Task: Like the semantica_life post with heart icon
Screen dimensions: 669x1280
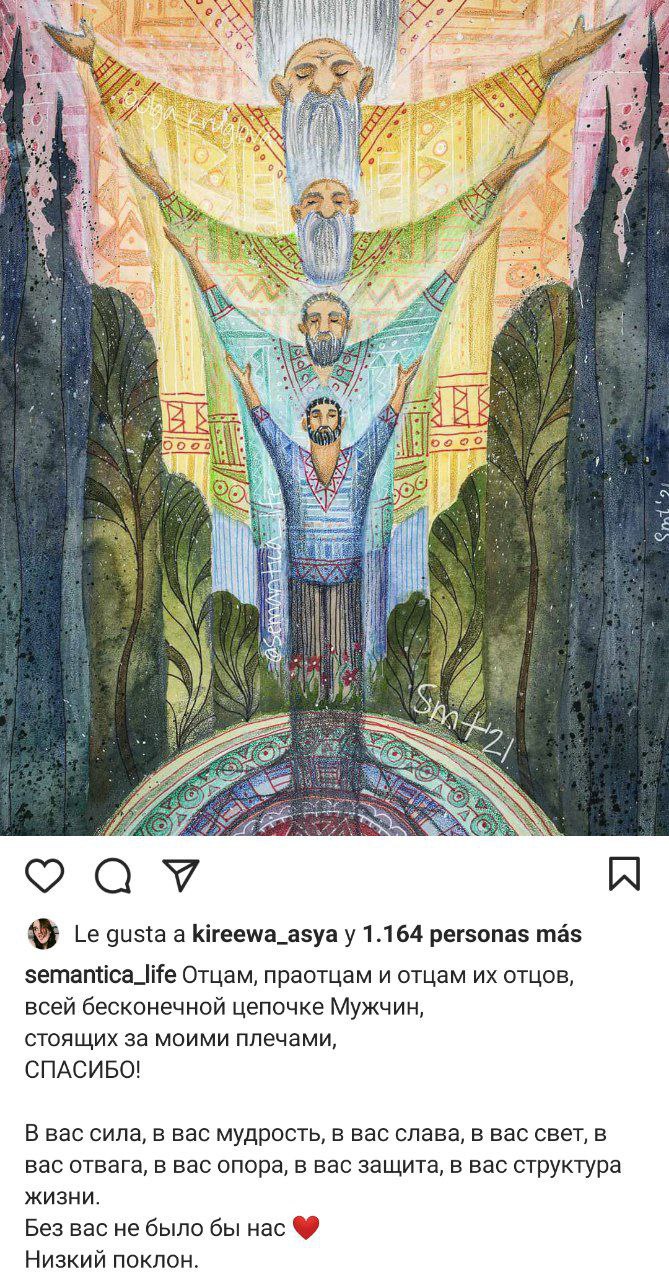Action: (44, 874)
